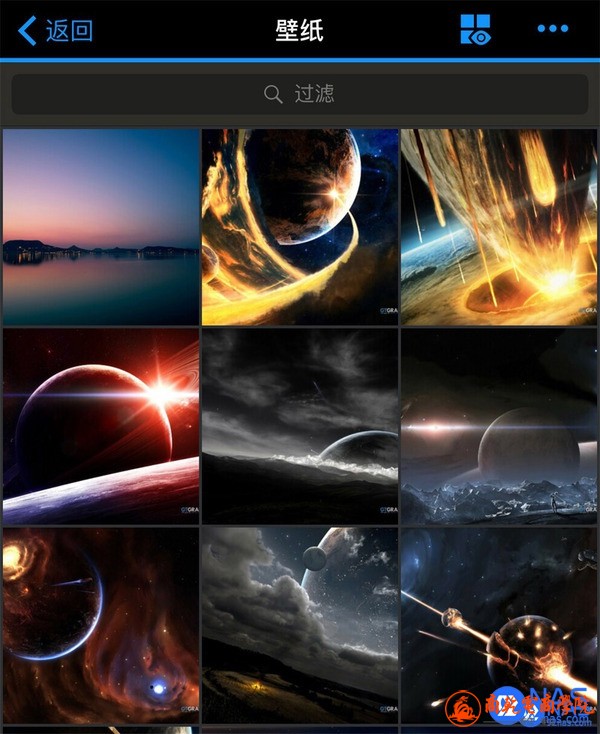Open the black-and-white planet horizon wallpaper
The width and height of the screenshot is (600, 734).
pos(300,426)
